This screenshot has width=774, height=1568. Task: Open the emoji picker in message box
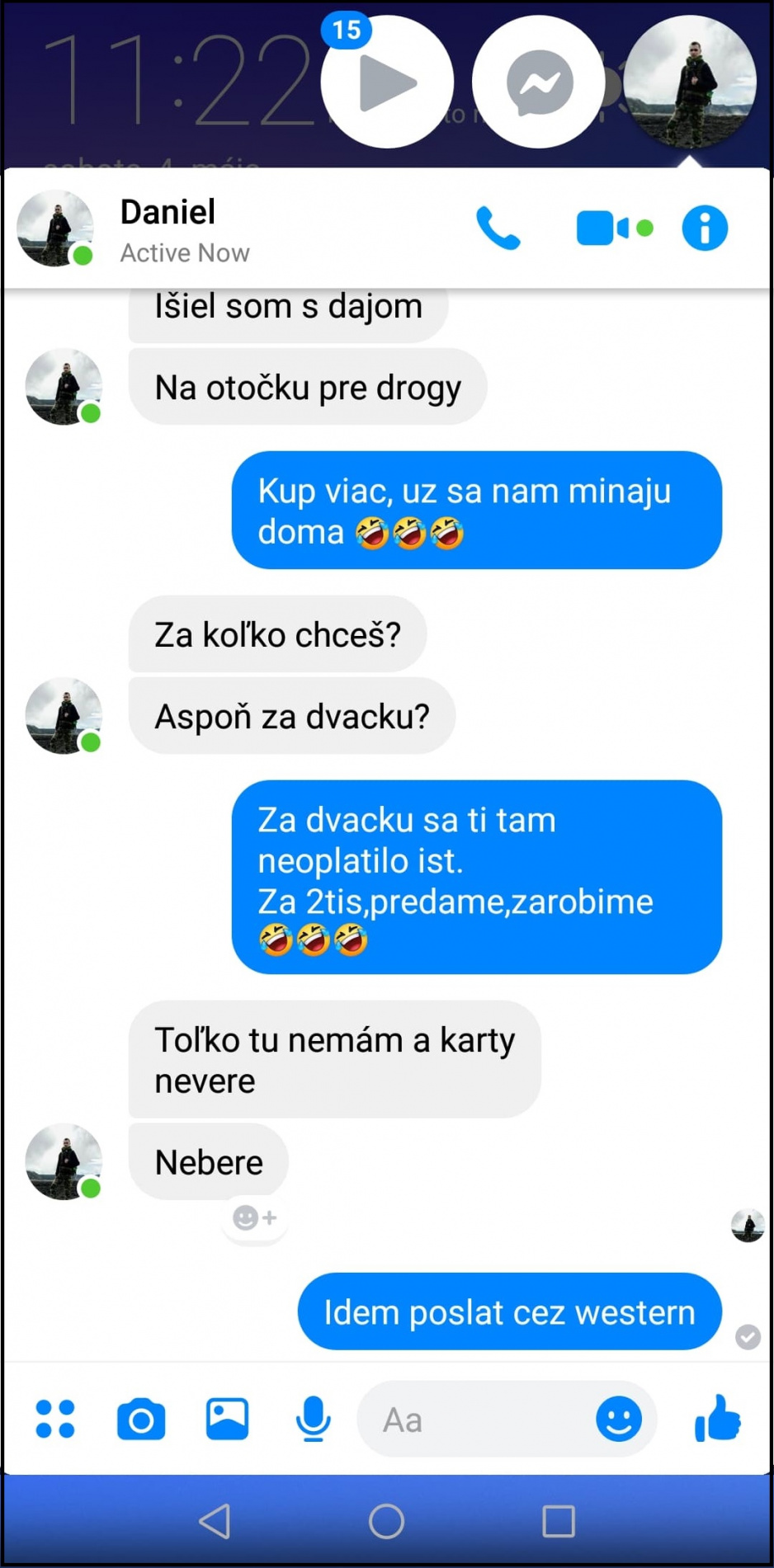coord(618,1419)
